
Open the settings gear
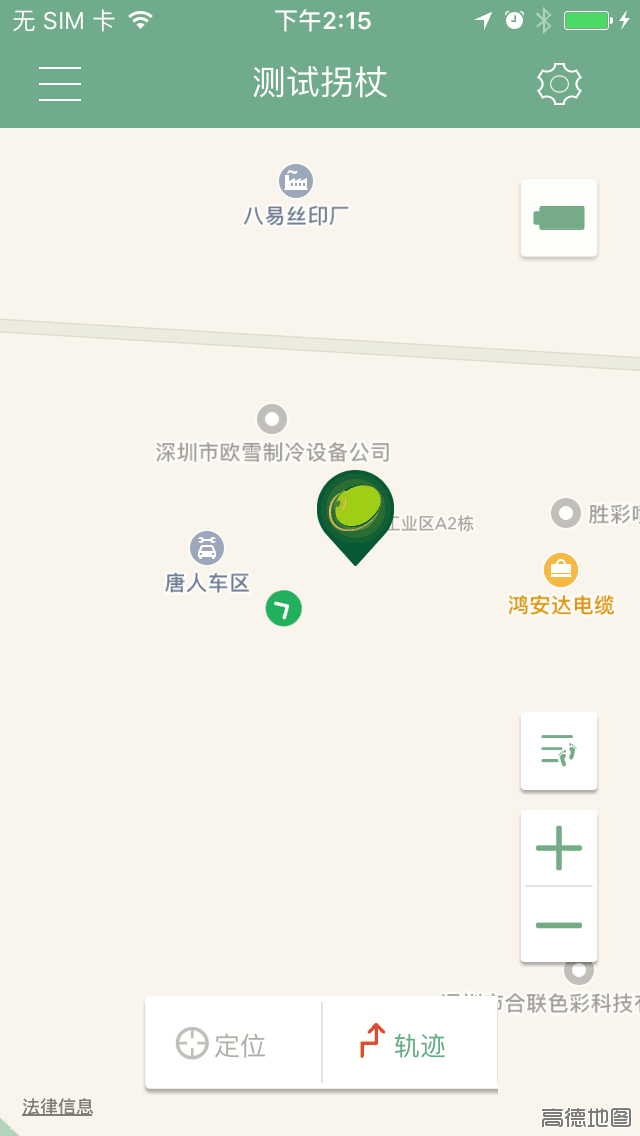tap(559, 84)
